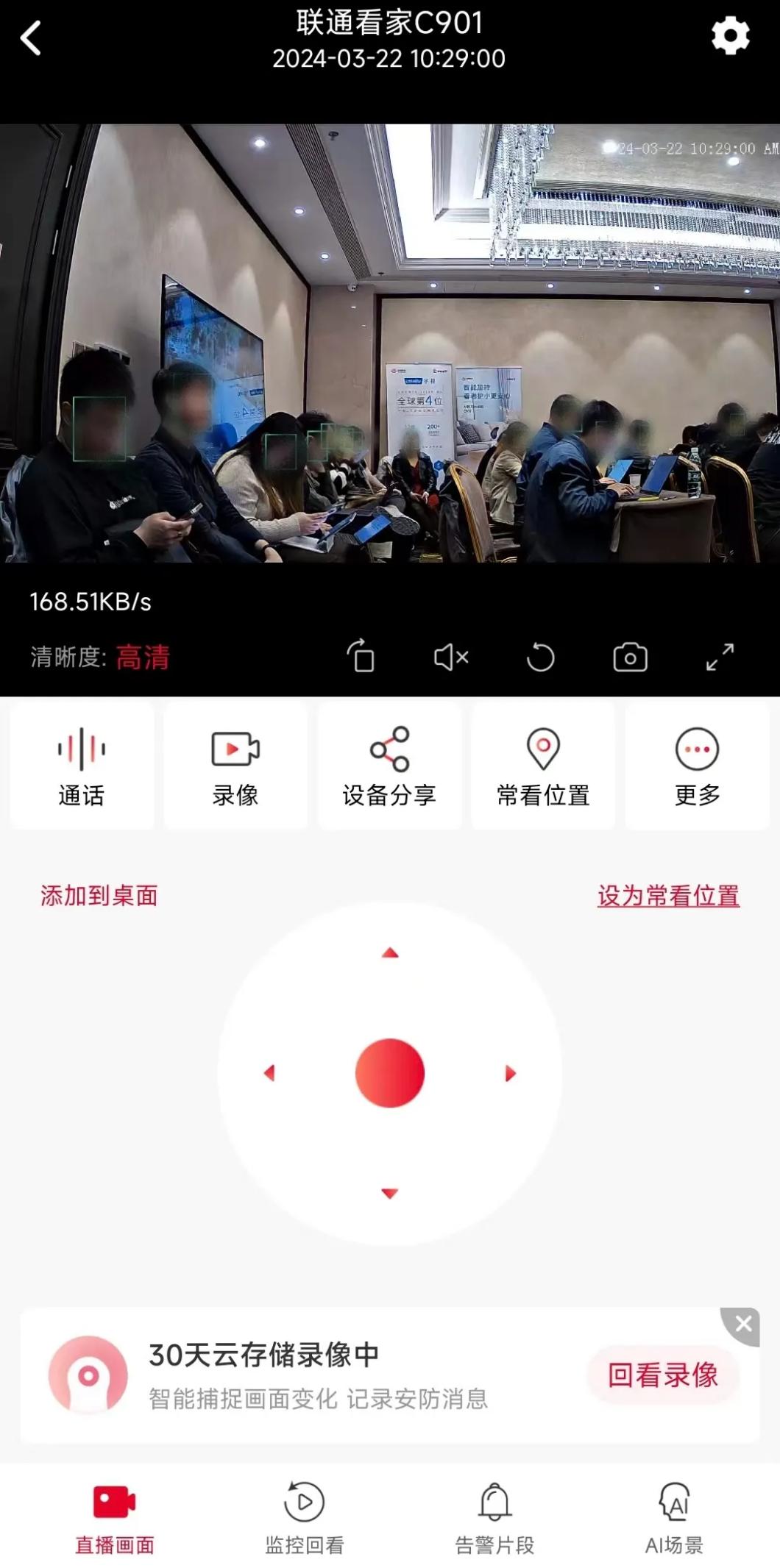
Task: Open the camera settings gear
Action: tap(730, 36)
